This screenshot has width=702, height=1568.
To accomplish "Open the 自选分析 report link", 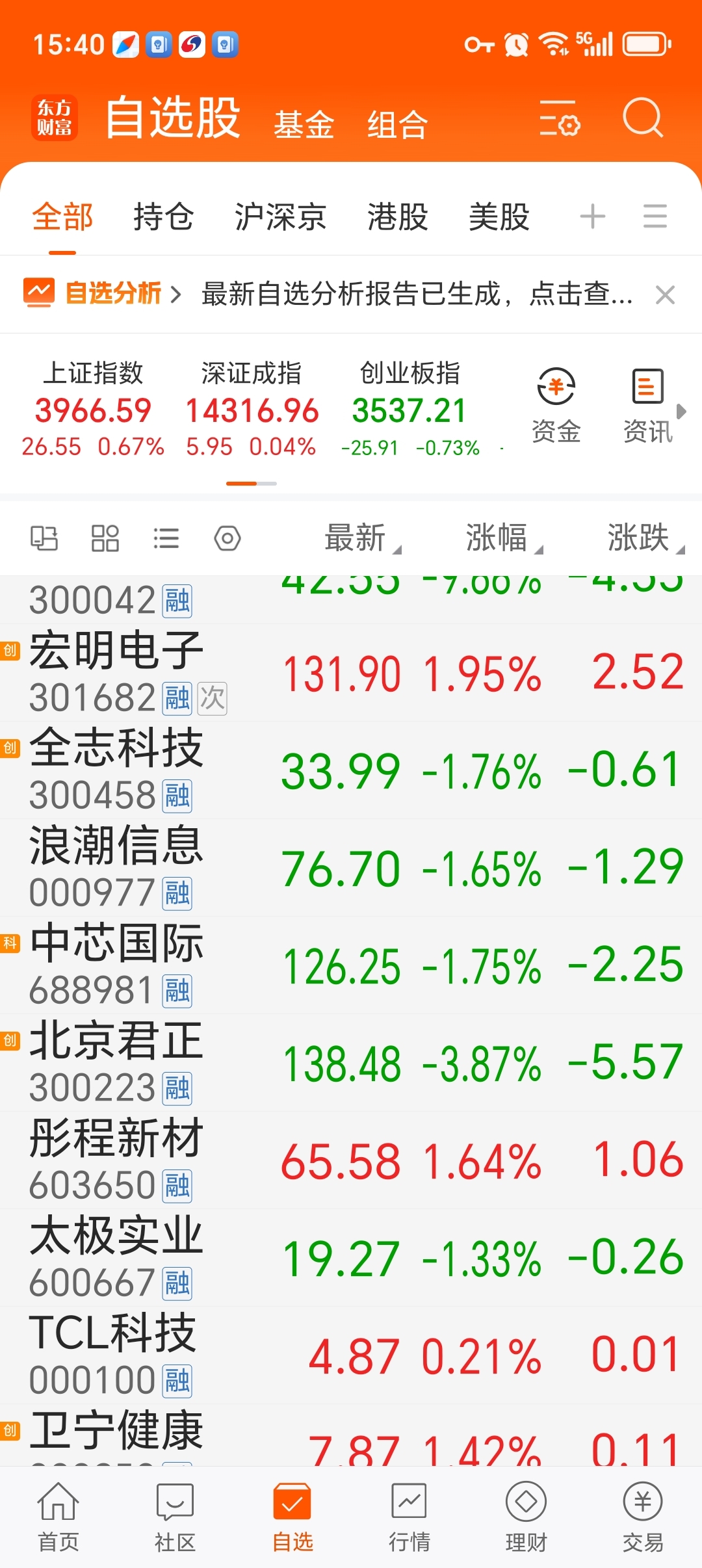I will tap(101, 293).
